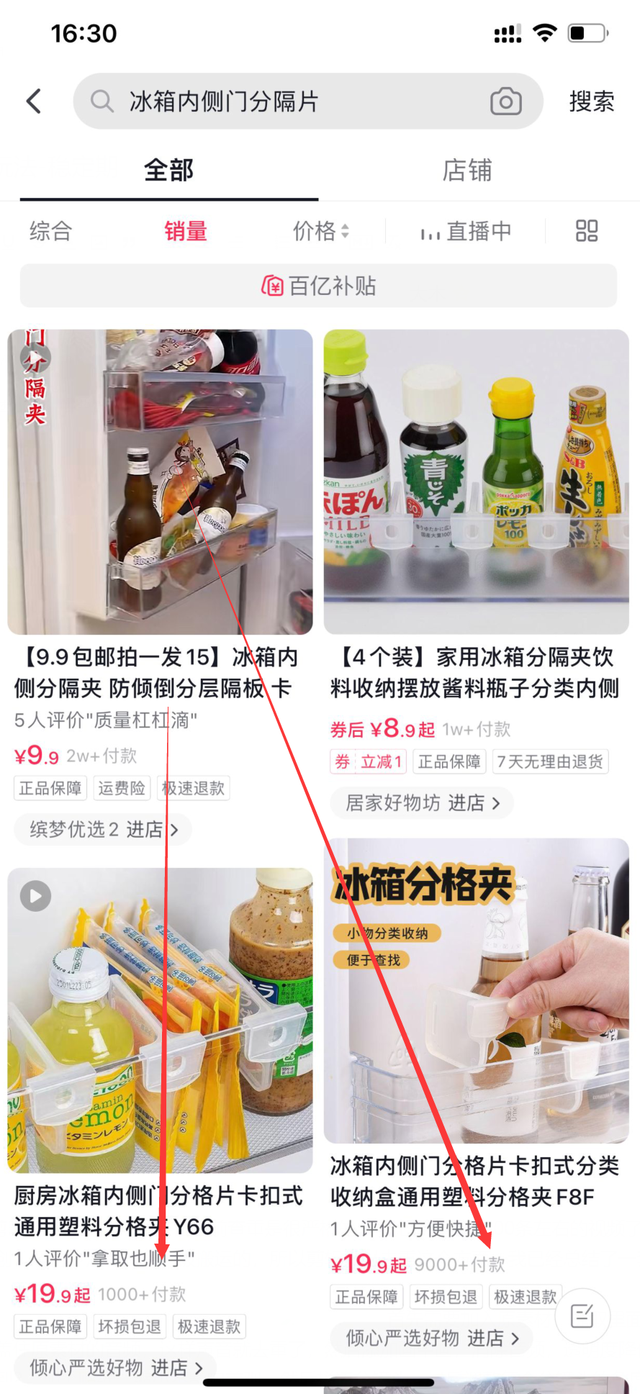Image resolution: width=640 pixels, height=1394 pixels.
Task: Switch to the 店铺 tab
Action: 467,170
